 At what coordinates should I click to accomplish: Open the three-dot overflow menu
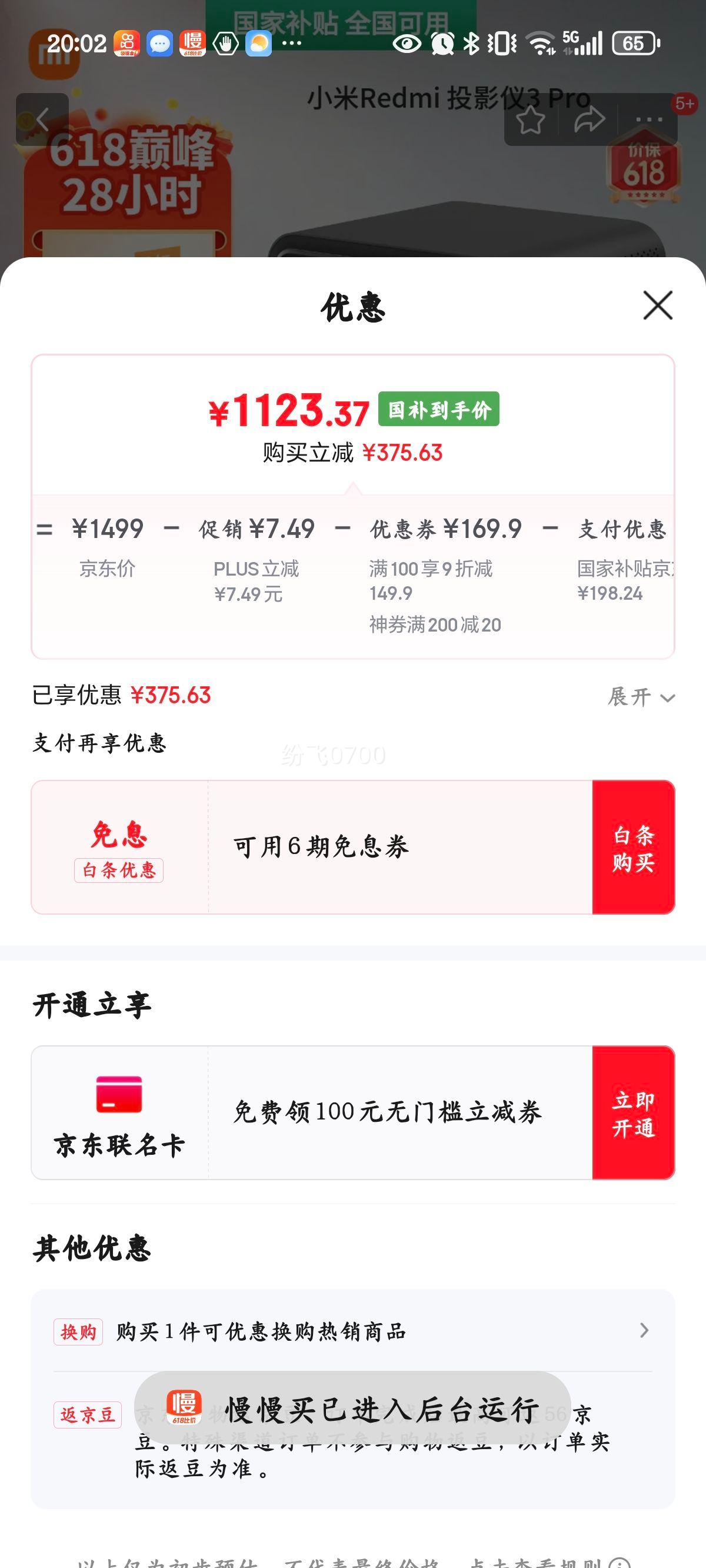650,119
